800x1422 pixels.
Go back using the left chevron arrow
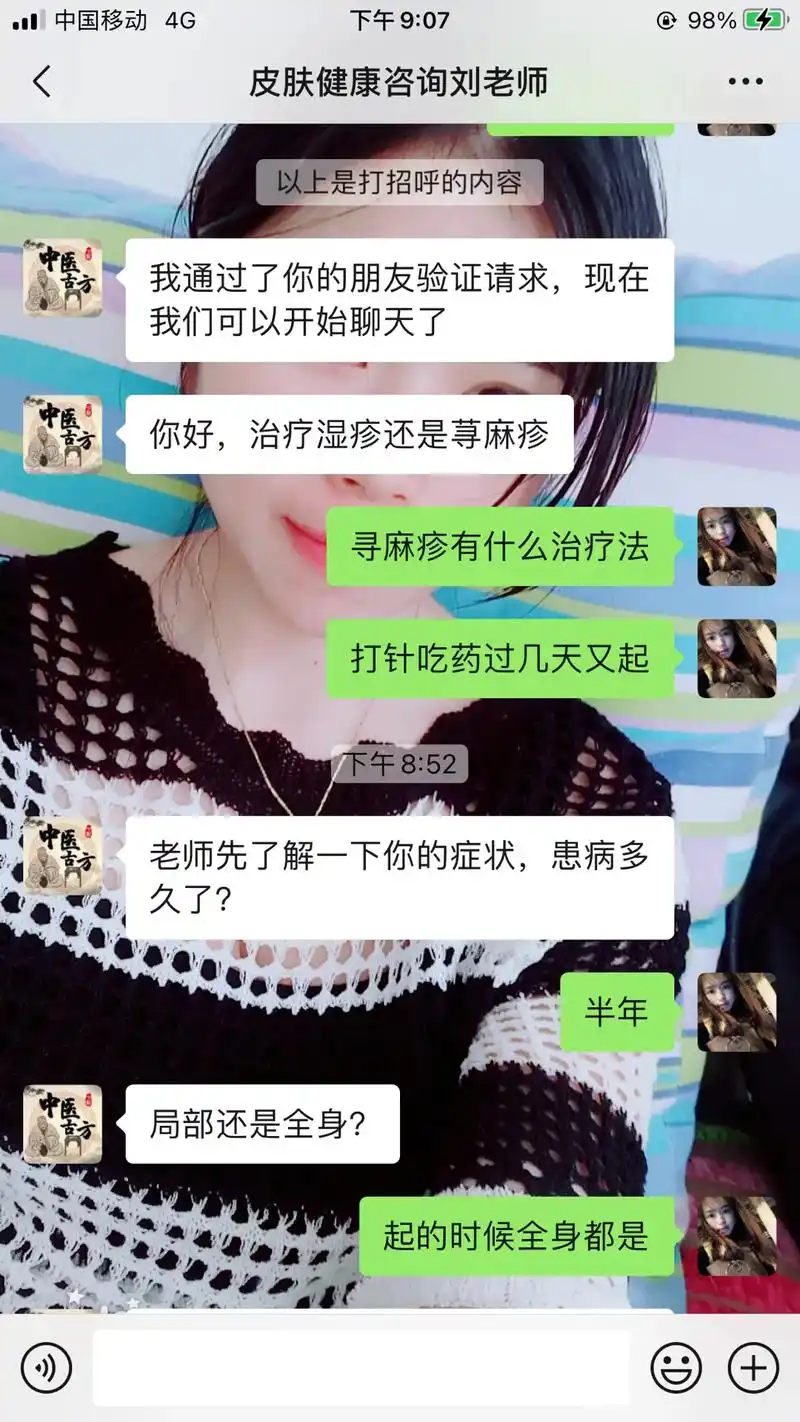tap(41, 82)
